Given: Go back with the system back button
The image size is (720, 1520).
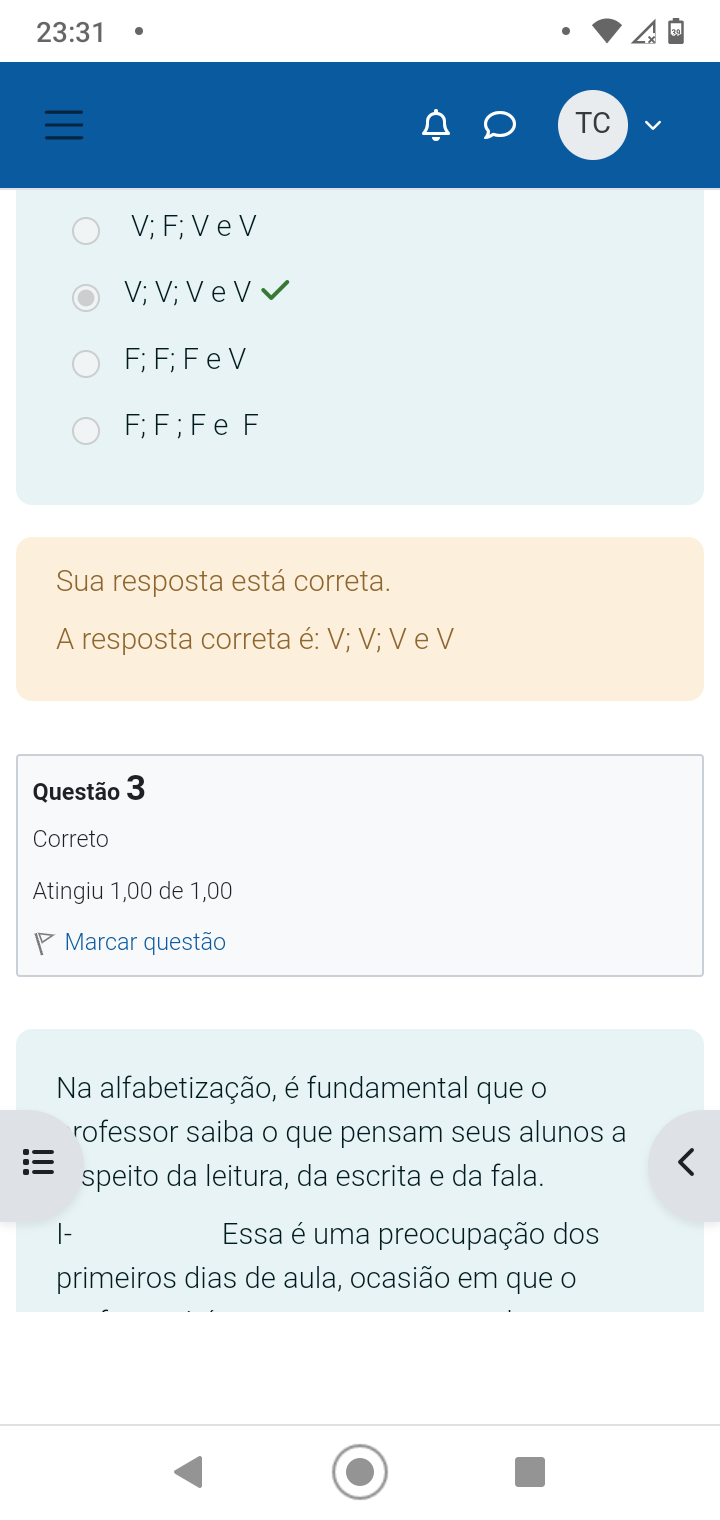Looking at the screenshot, I should (x=188, y=1472).
